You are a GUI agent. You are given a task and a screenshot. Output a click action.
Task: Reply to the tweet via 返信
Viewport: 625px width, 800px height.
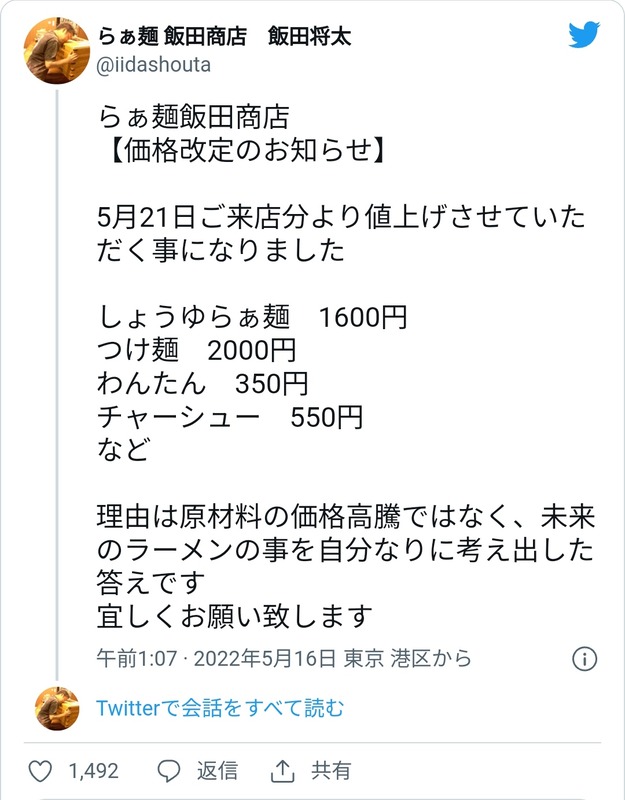[x=198, y=771]
